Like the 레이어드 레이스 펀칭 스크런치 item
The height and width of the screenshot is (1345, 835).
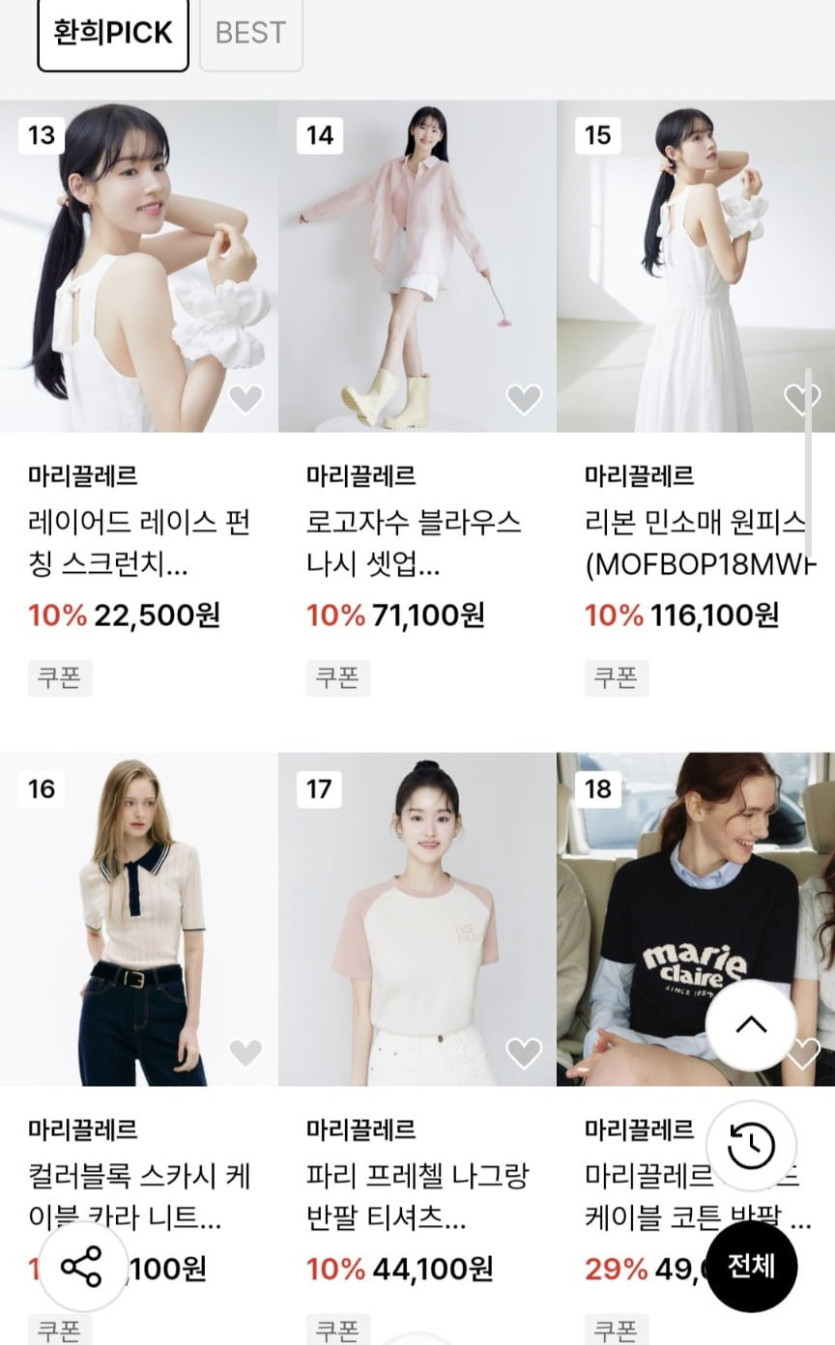(x=245, y=399)
